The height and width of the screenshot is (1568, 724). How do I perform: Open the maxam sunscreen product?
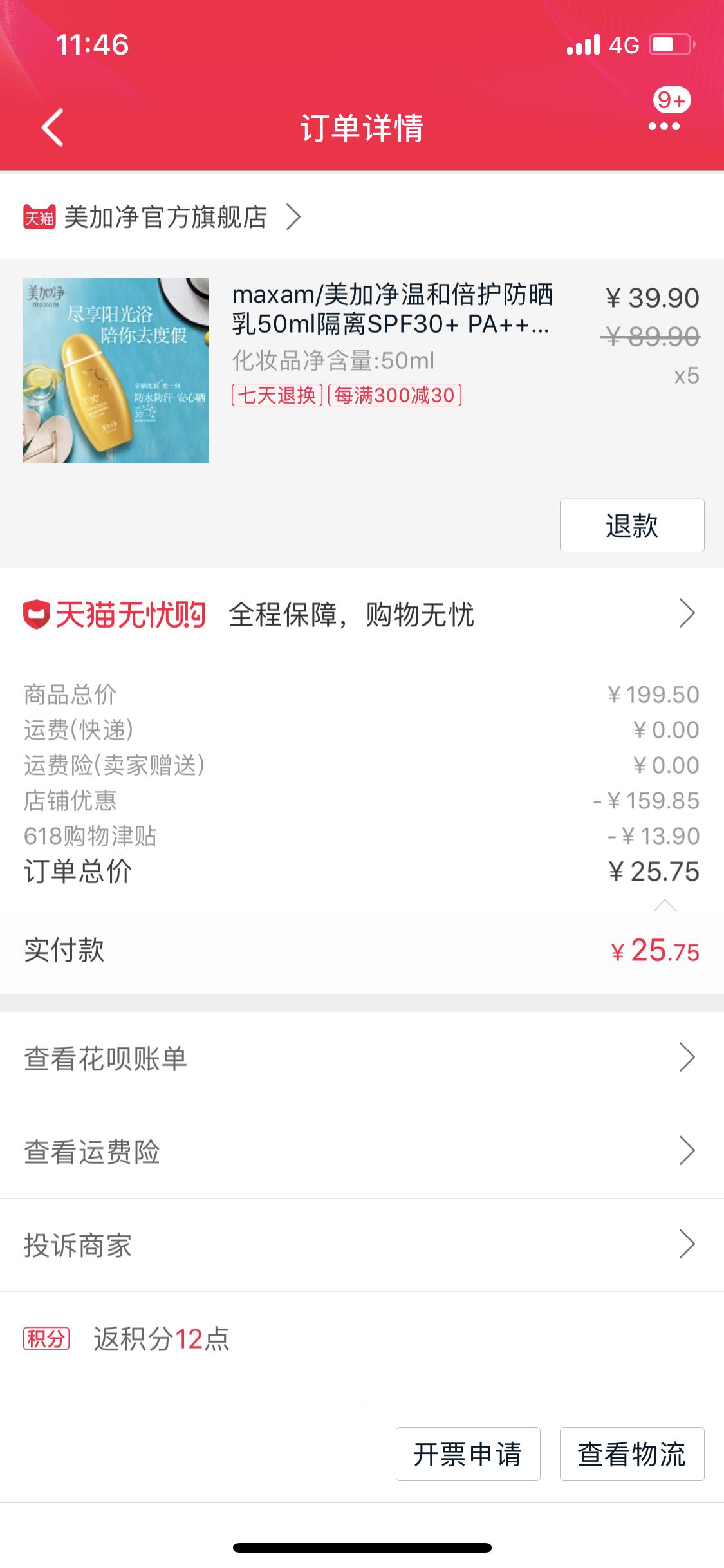click(391, 309)
